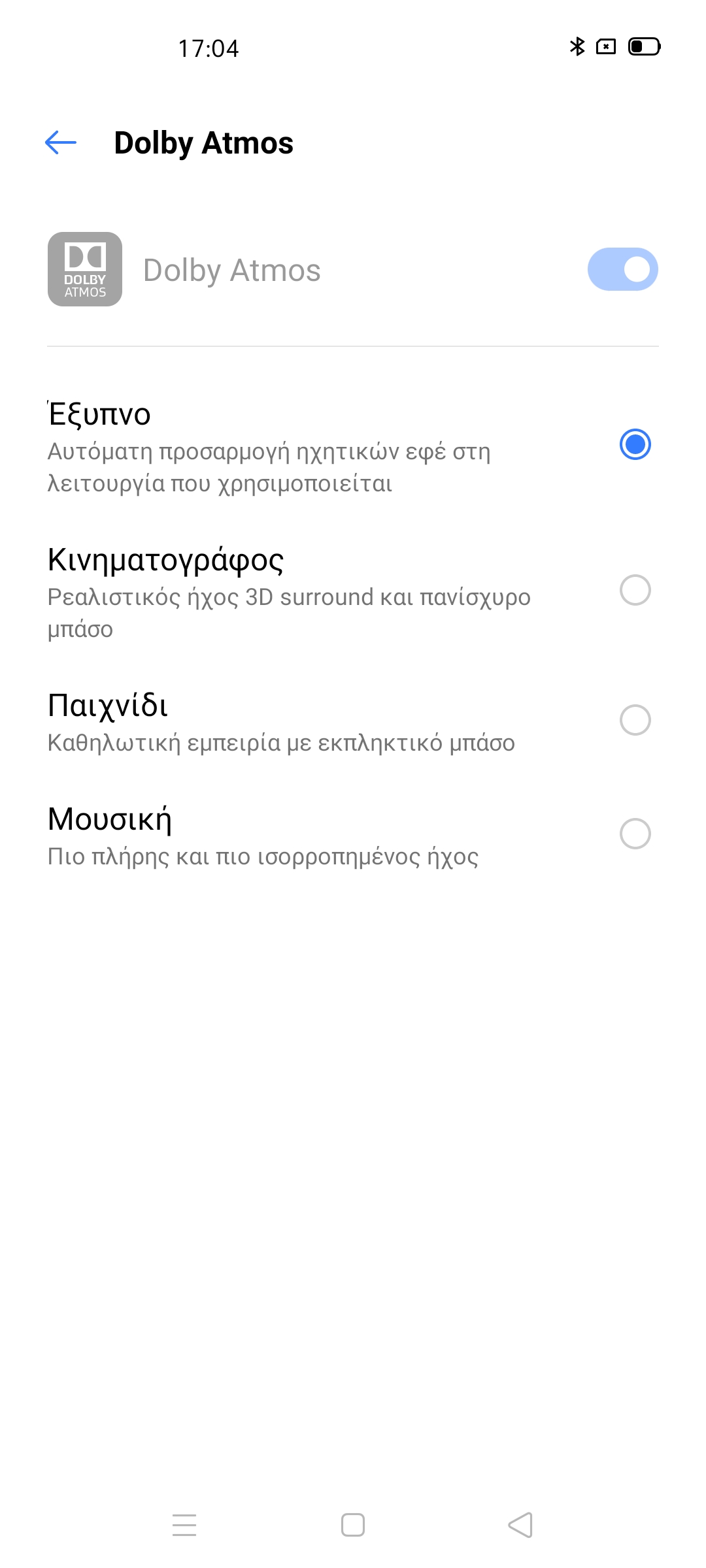Viewport: 706px width, 1568px height.
Task: Tap the system home button
Action: coord(353,1525)
